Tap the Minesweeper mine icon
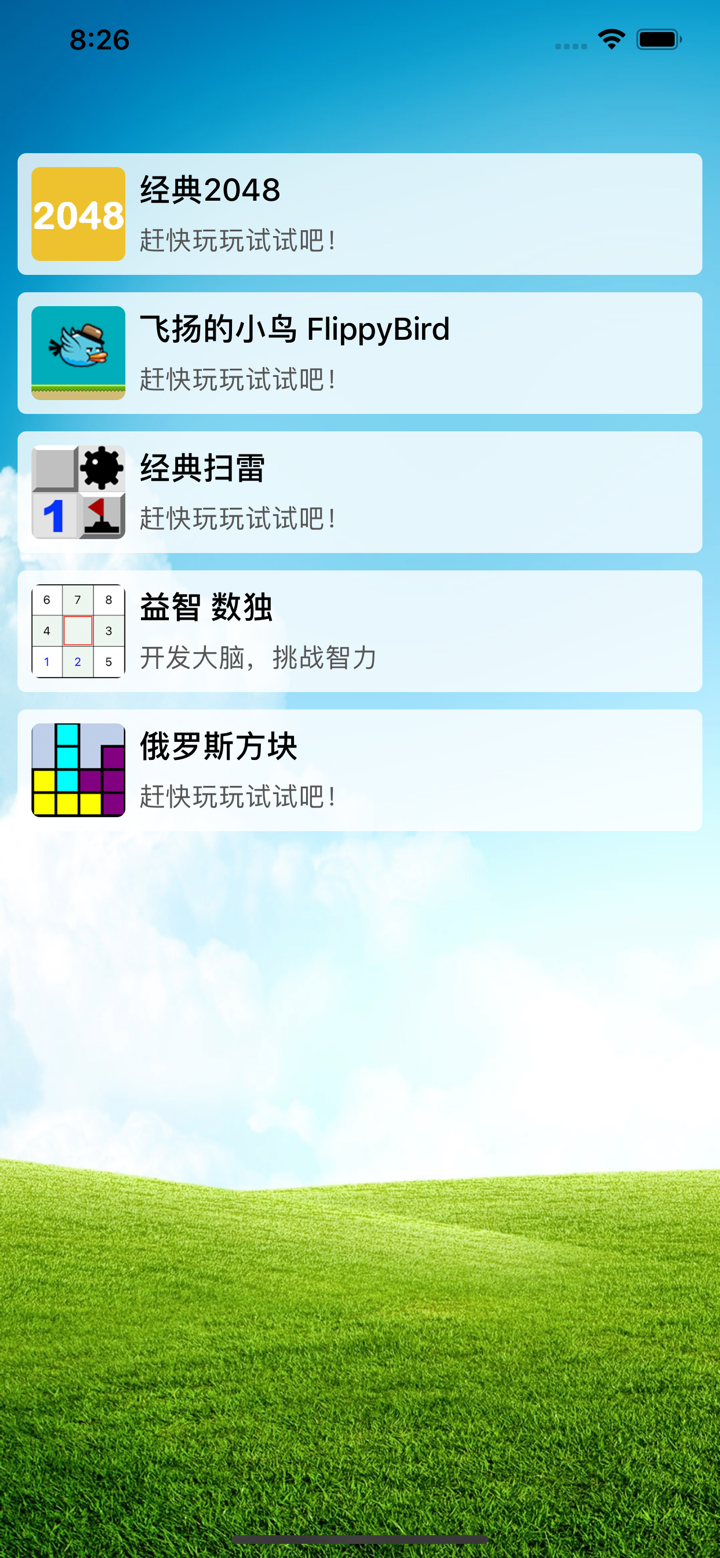Viewport: 720px width, 1558px height. click(x=78, y=491)
